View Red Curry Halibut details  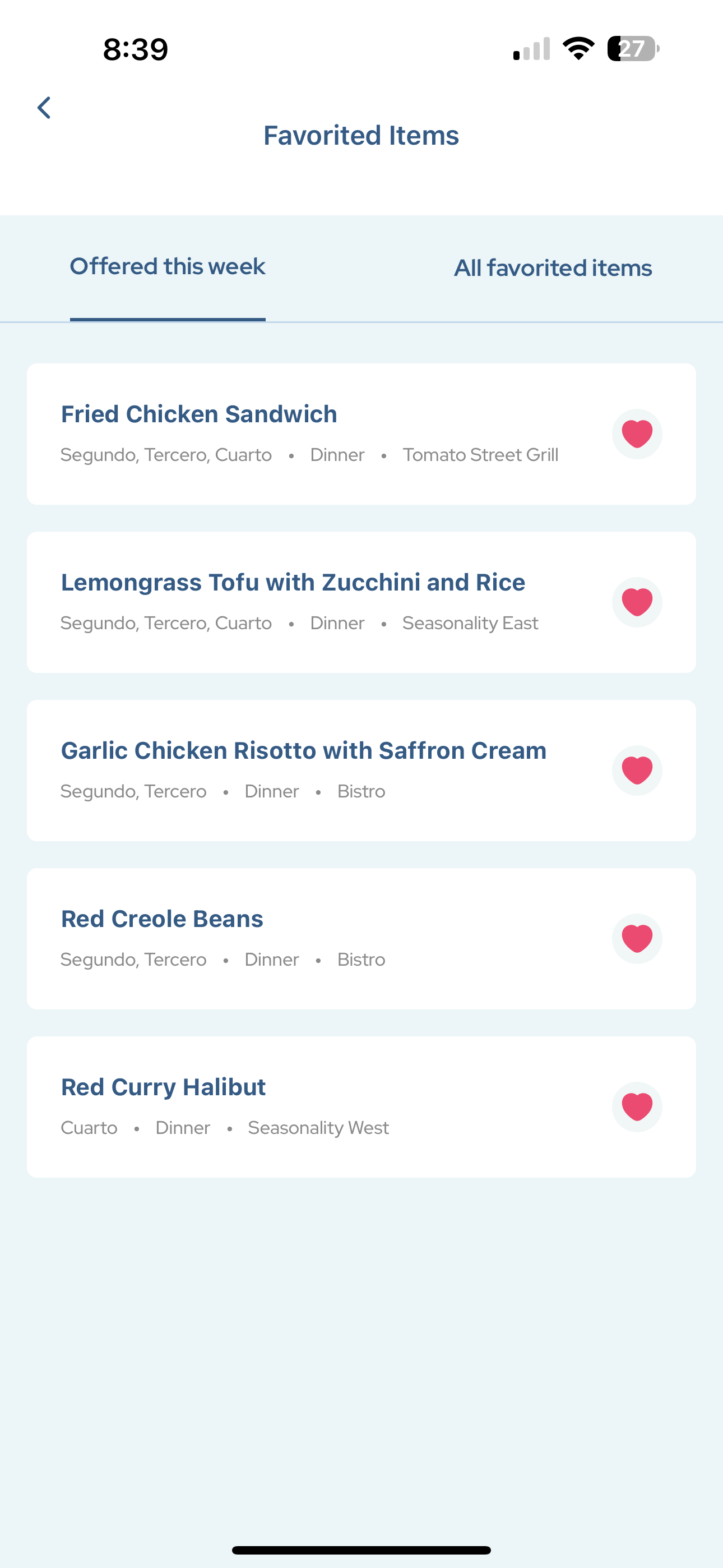pos(361,1106)
